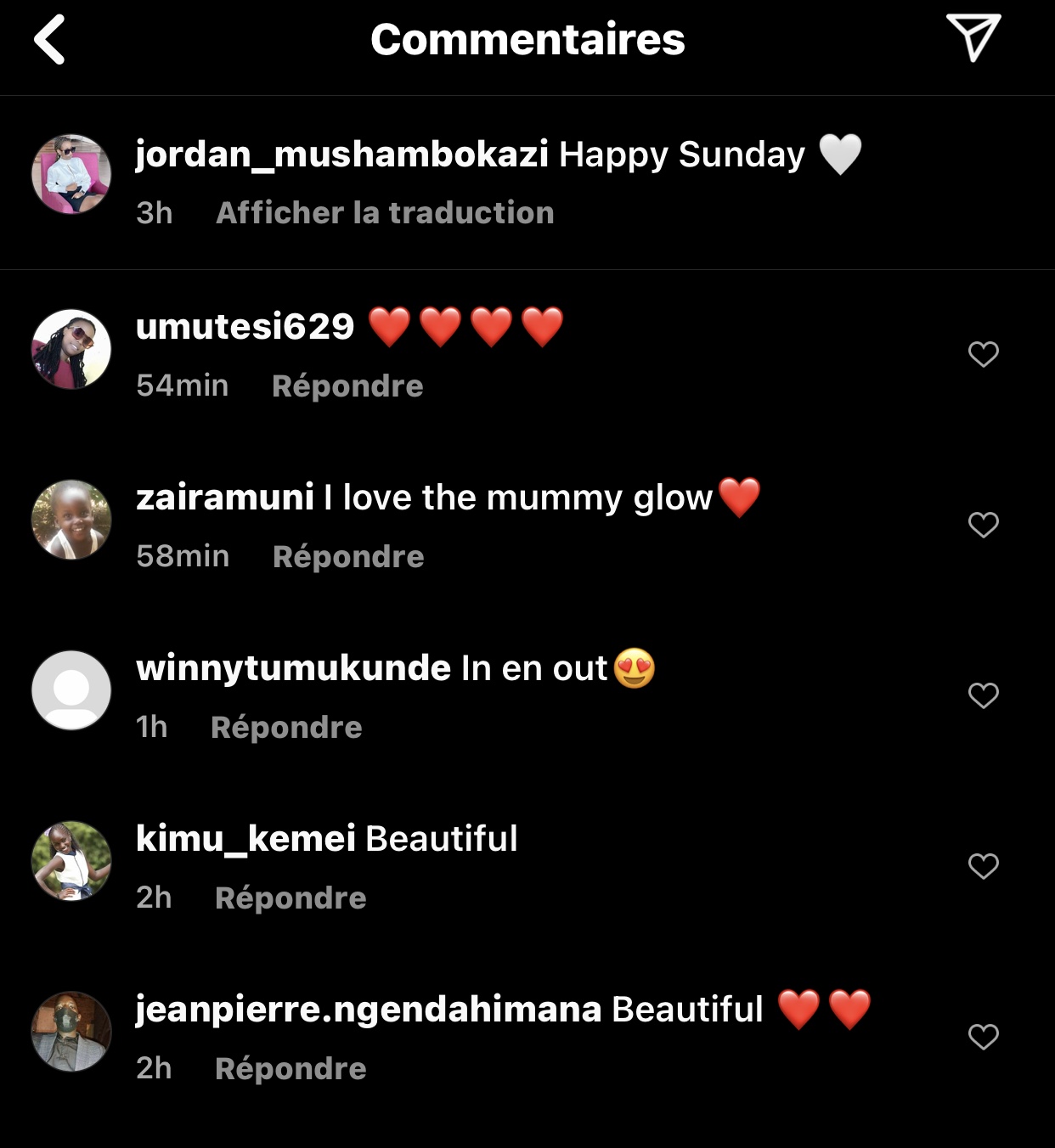Reply to umutesi629's comment

pyautogui.click(x=347, y=386)
